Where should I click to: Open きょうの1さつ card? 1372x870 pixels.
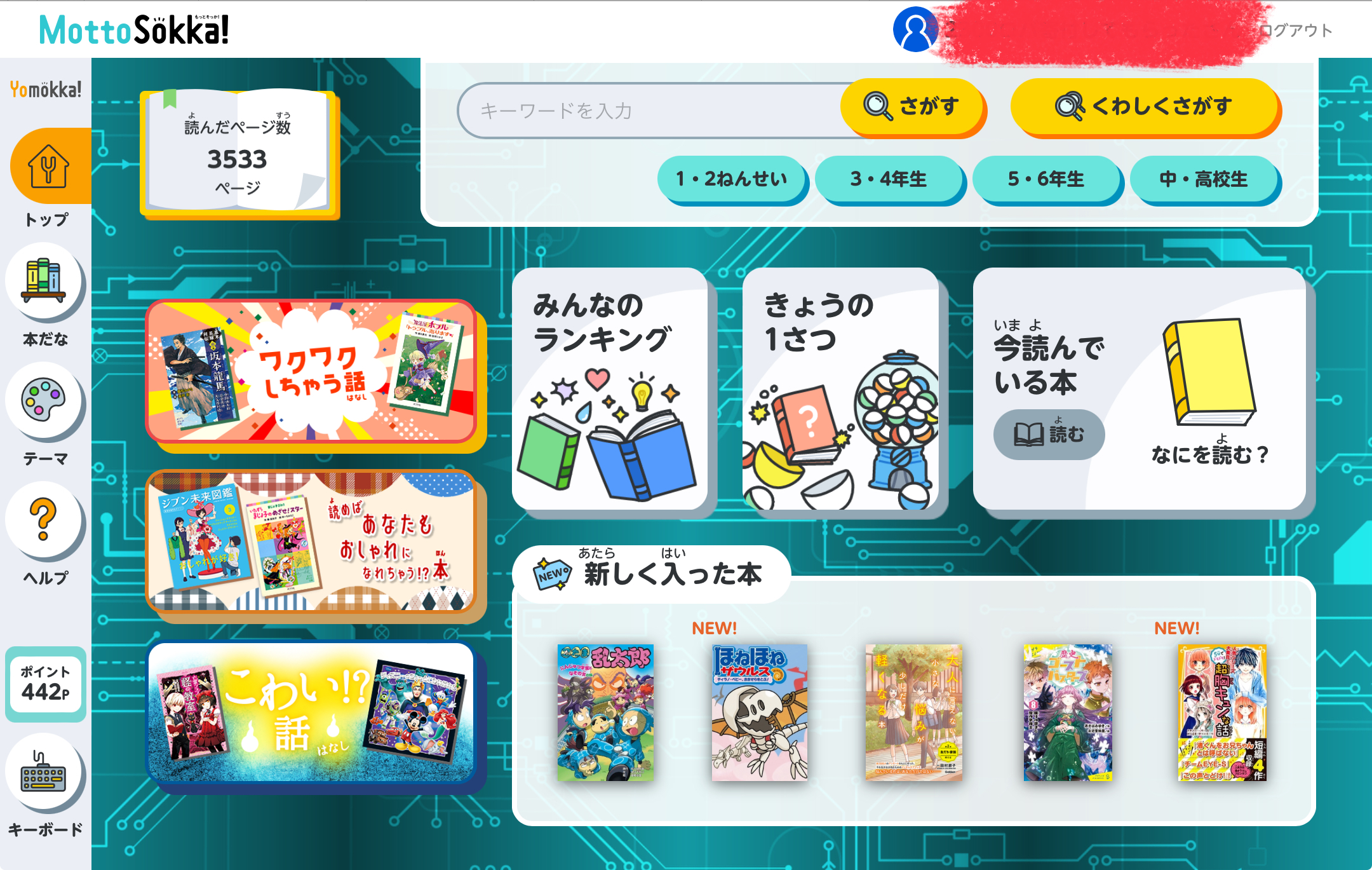tap(840, 389)
